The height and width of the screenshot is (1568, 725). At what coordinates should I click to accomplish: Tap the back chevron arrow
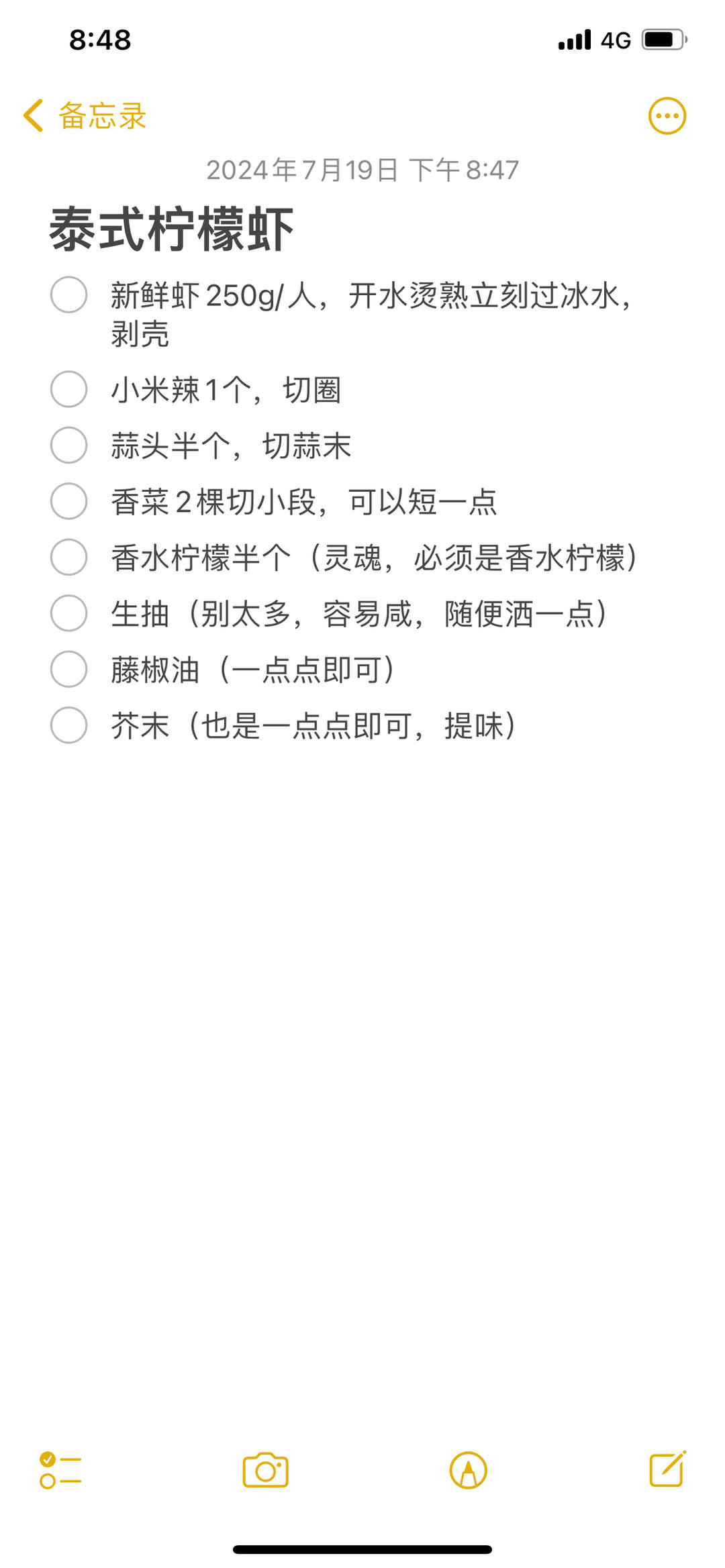tap(32, 115)
